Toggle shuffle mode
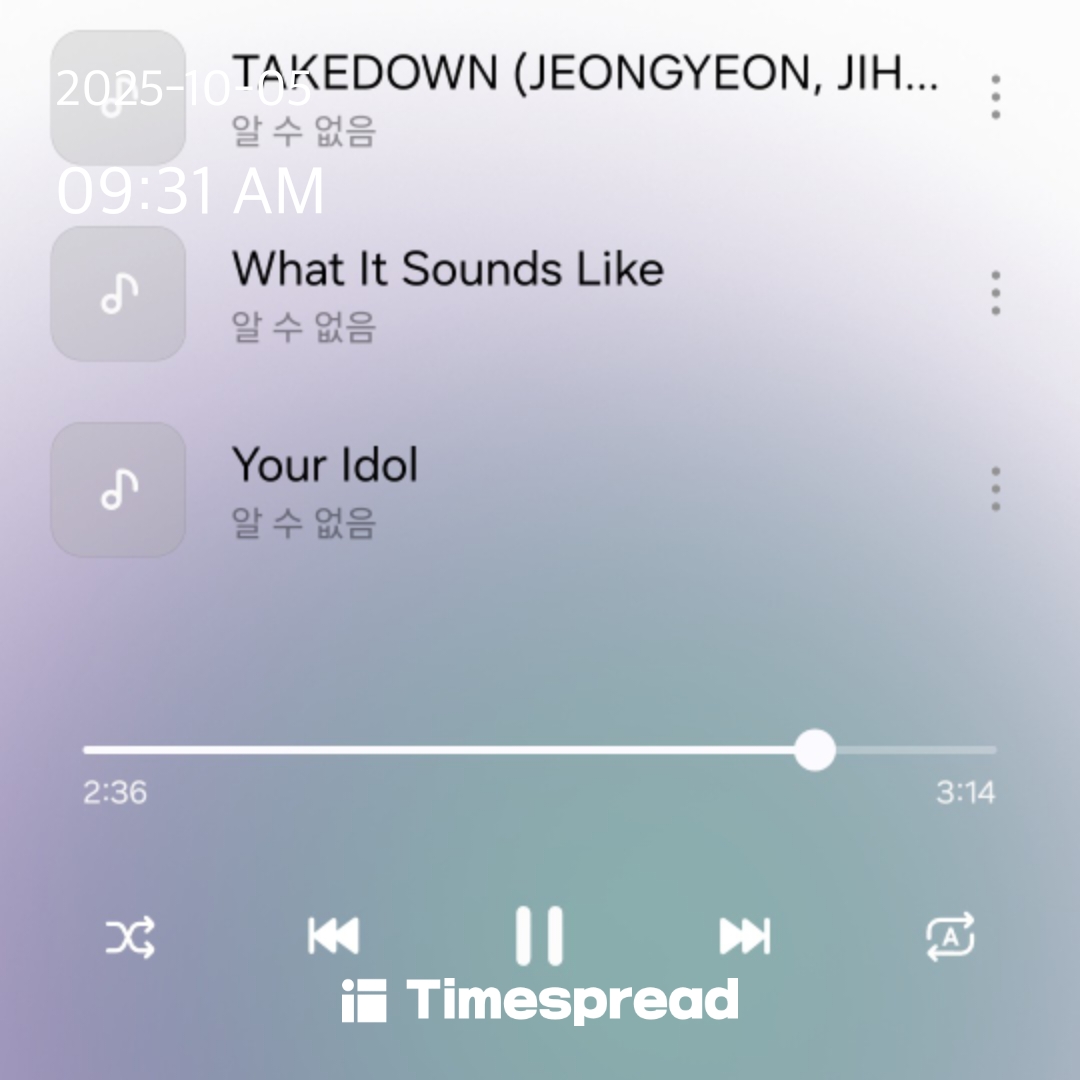 (130, 938)
